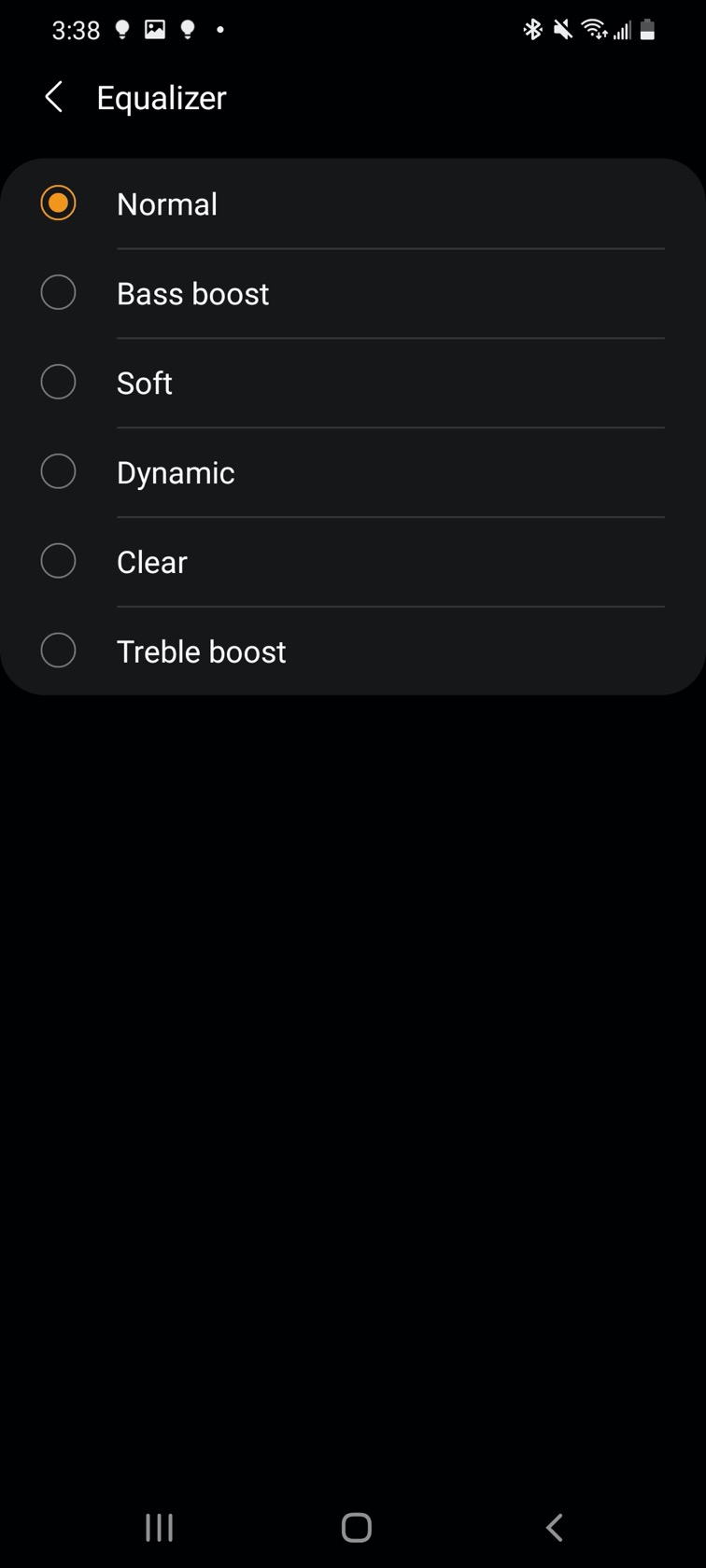This screenshot has height=1568, width=706.
Task: Pick the Dynamic equalizer option
Action: pyautogui.click(x=58, y=472)
